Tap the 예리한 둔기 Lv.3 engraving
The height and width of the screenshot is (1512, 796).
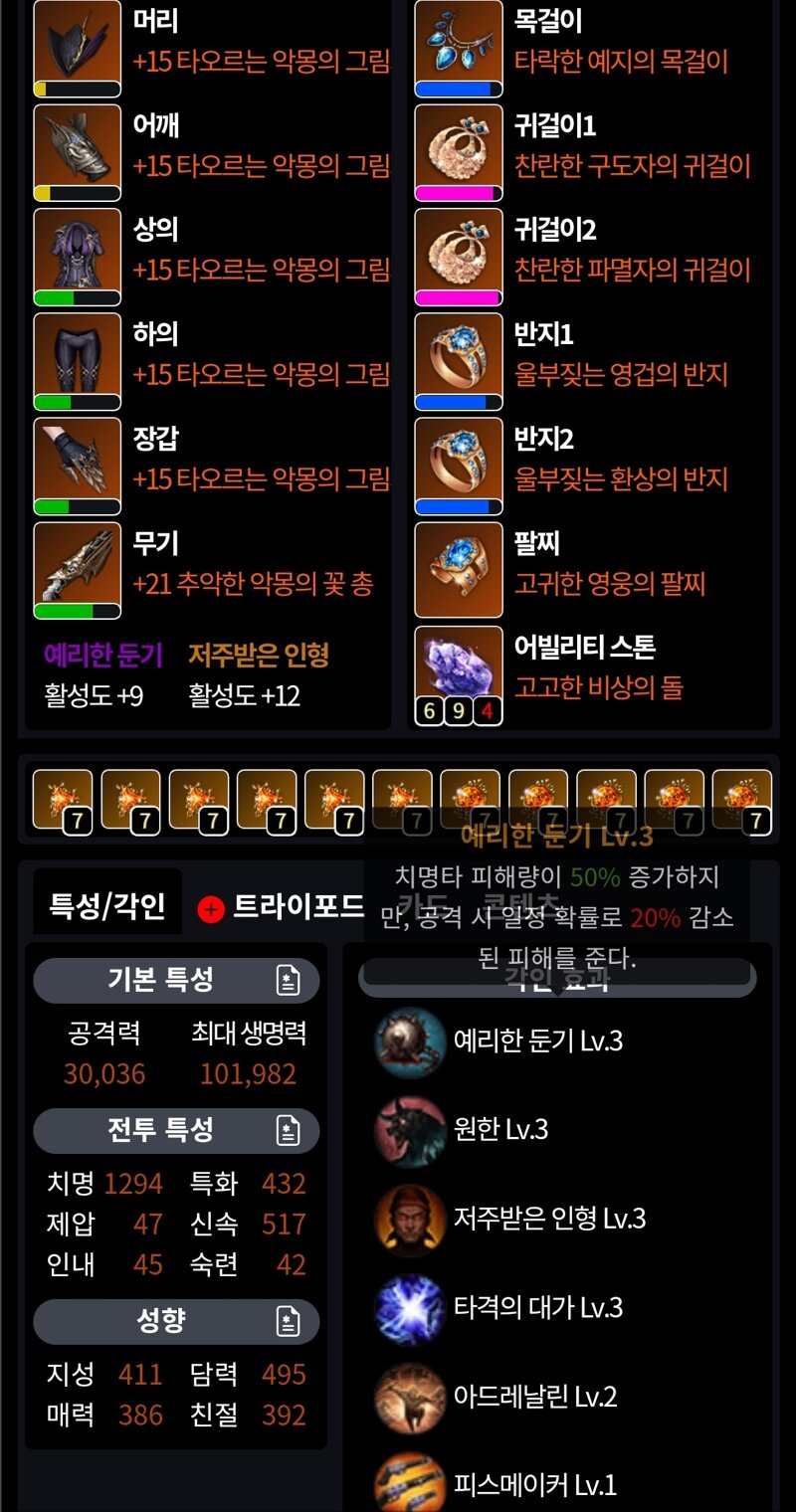(537, 1040)
